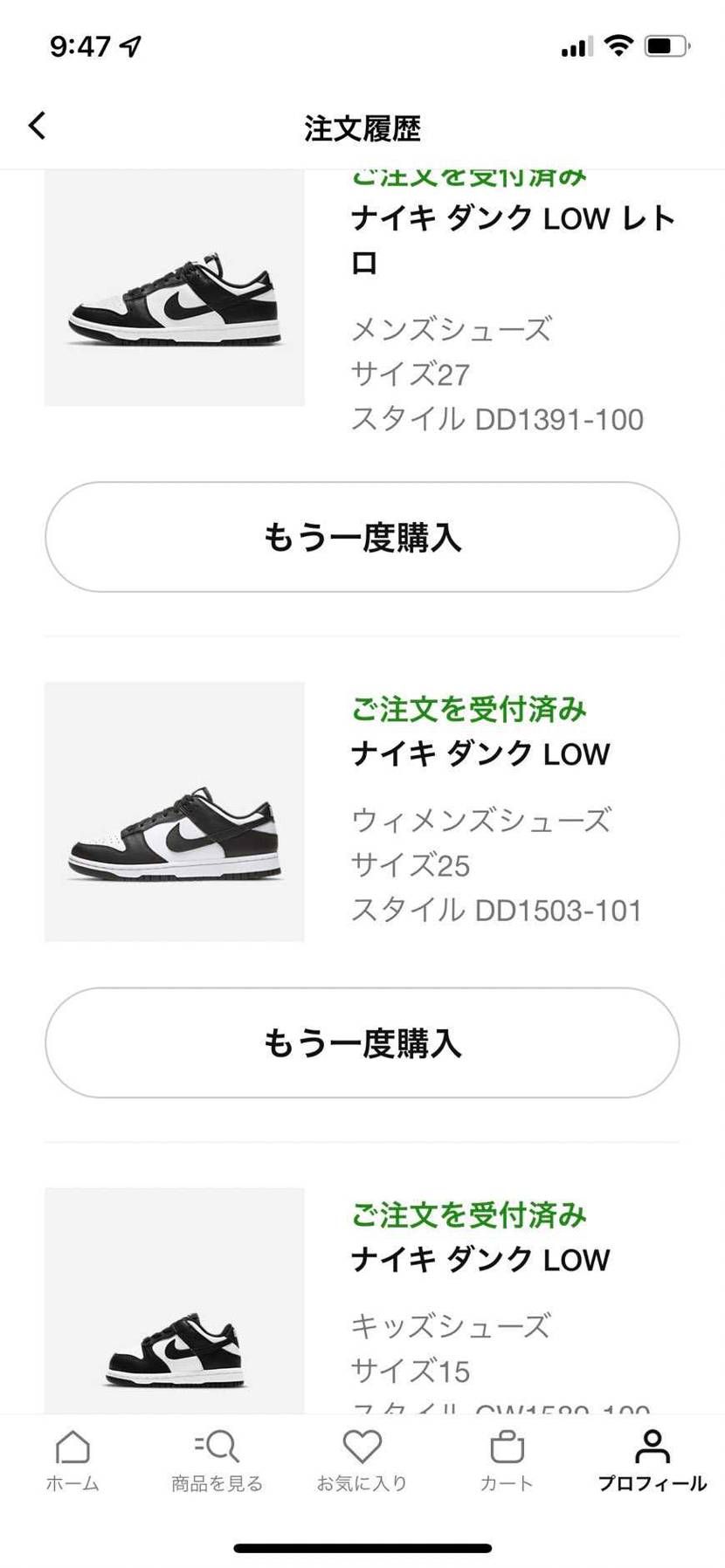This screenshot has height=1568, width=725.
Task: Tap the back chevron arrow
Action: [x=37, y=126]
